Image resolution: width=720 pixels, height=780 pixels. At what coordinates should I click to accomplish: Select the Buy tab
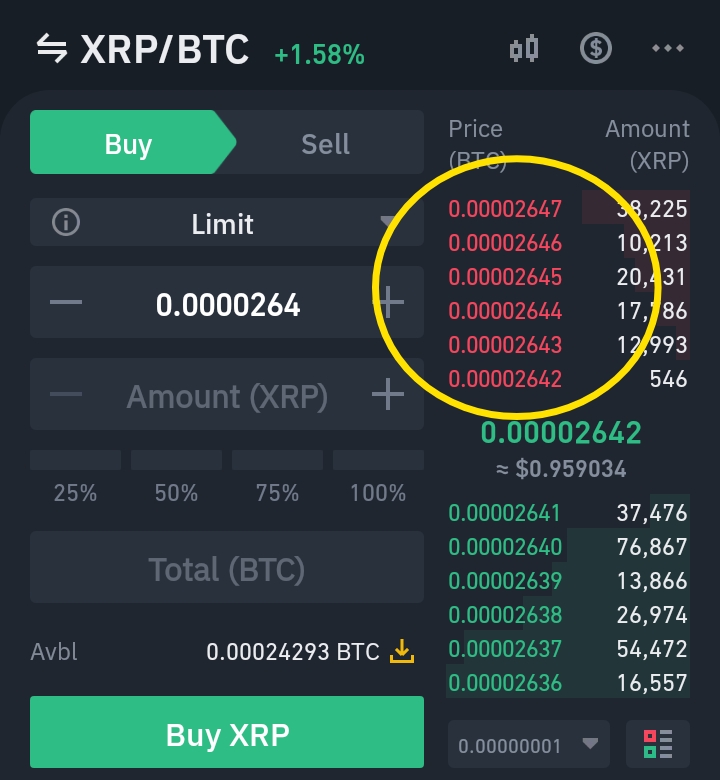click(x=128, y=144)
